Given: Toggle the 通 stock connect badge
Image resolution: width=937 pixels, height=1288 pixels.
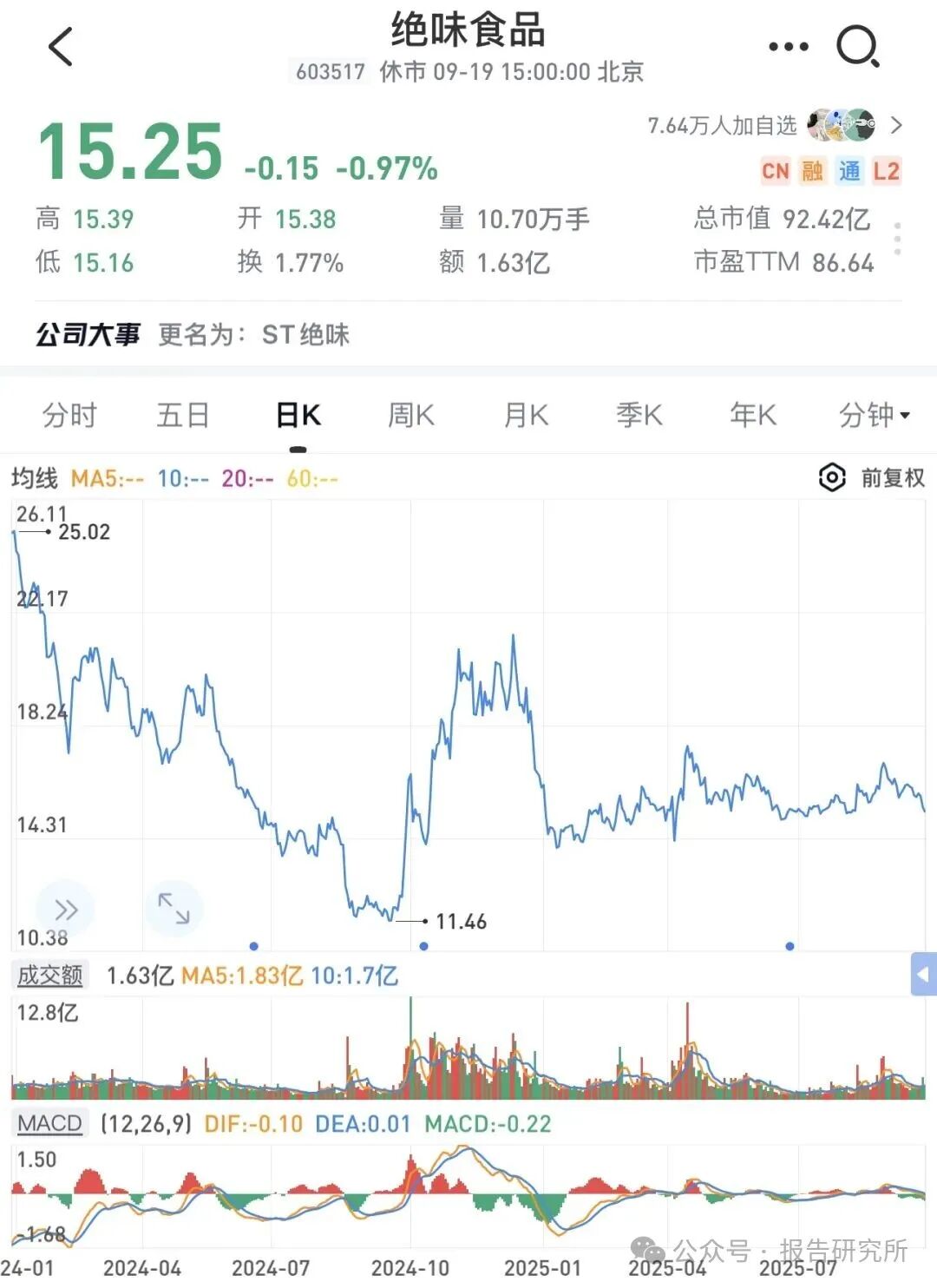Looking at the screenshot, I should 851,171.
